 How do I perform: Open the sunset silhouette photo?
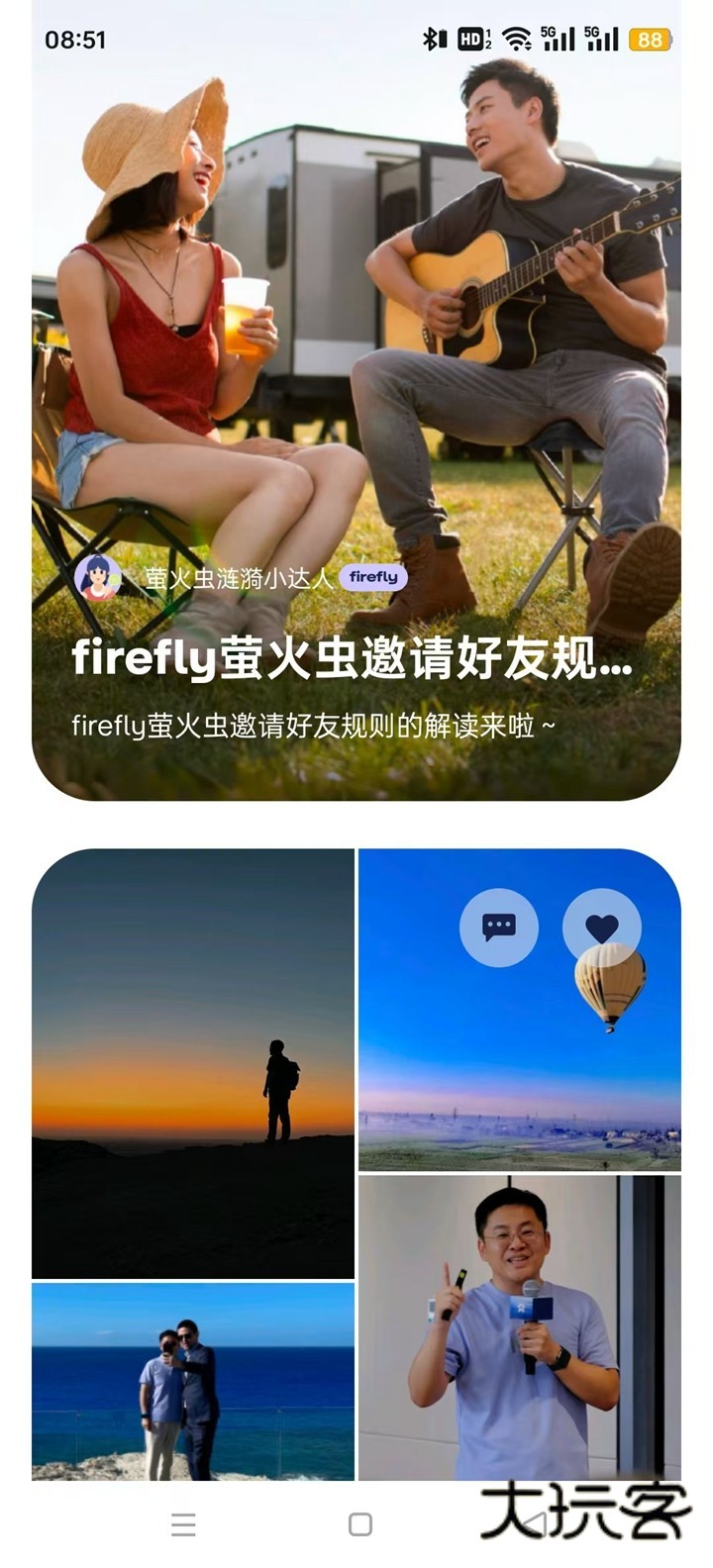(193, 1063)
